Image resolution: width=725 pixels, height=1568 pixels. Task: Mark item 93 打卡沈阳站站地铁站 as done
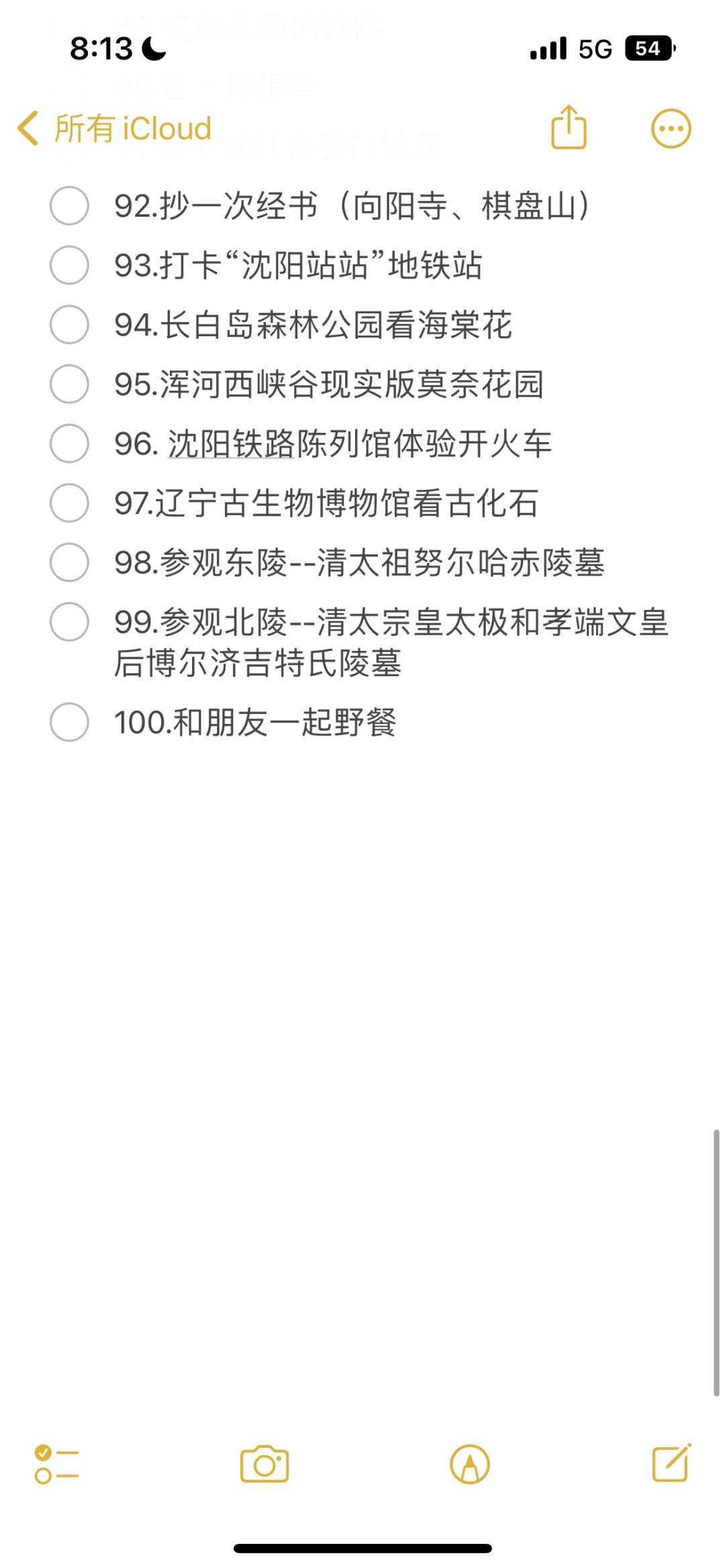click(x=69, y=265)
